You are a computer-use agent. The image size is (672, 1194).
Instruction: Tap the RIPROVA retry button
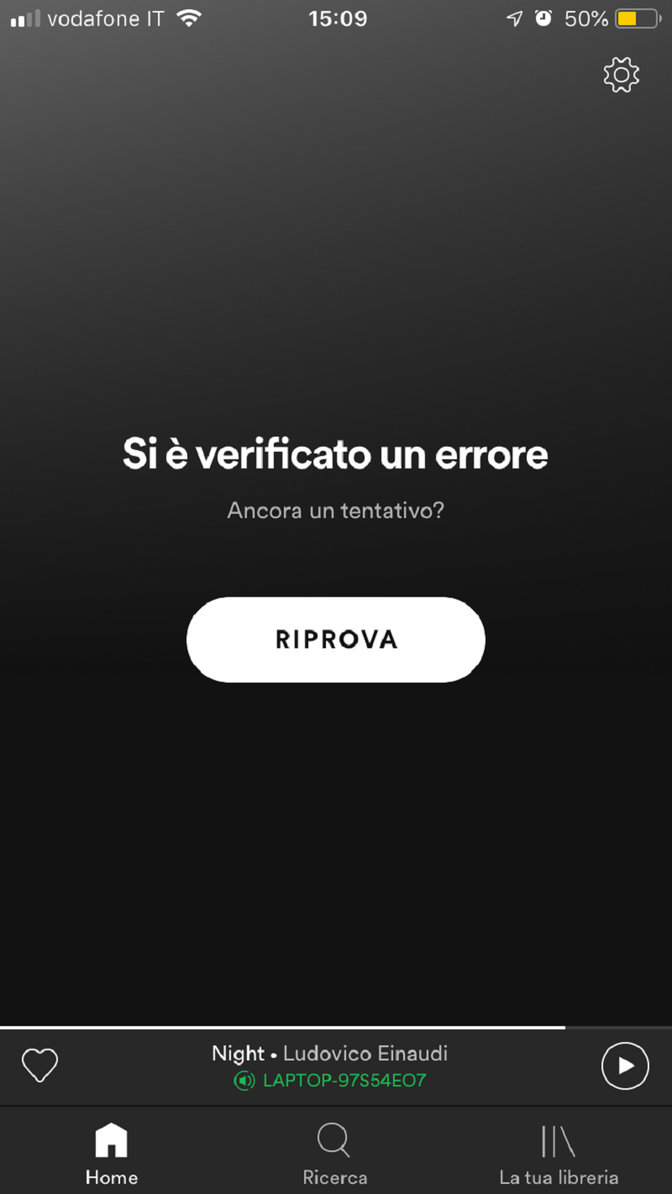click(336, 640)
